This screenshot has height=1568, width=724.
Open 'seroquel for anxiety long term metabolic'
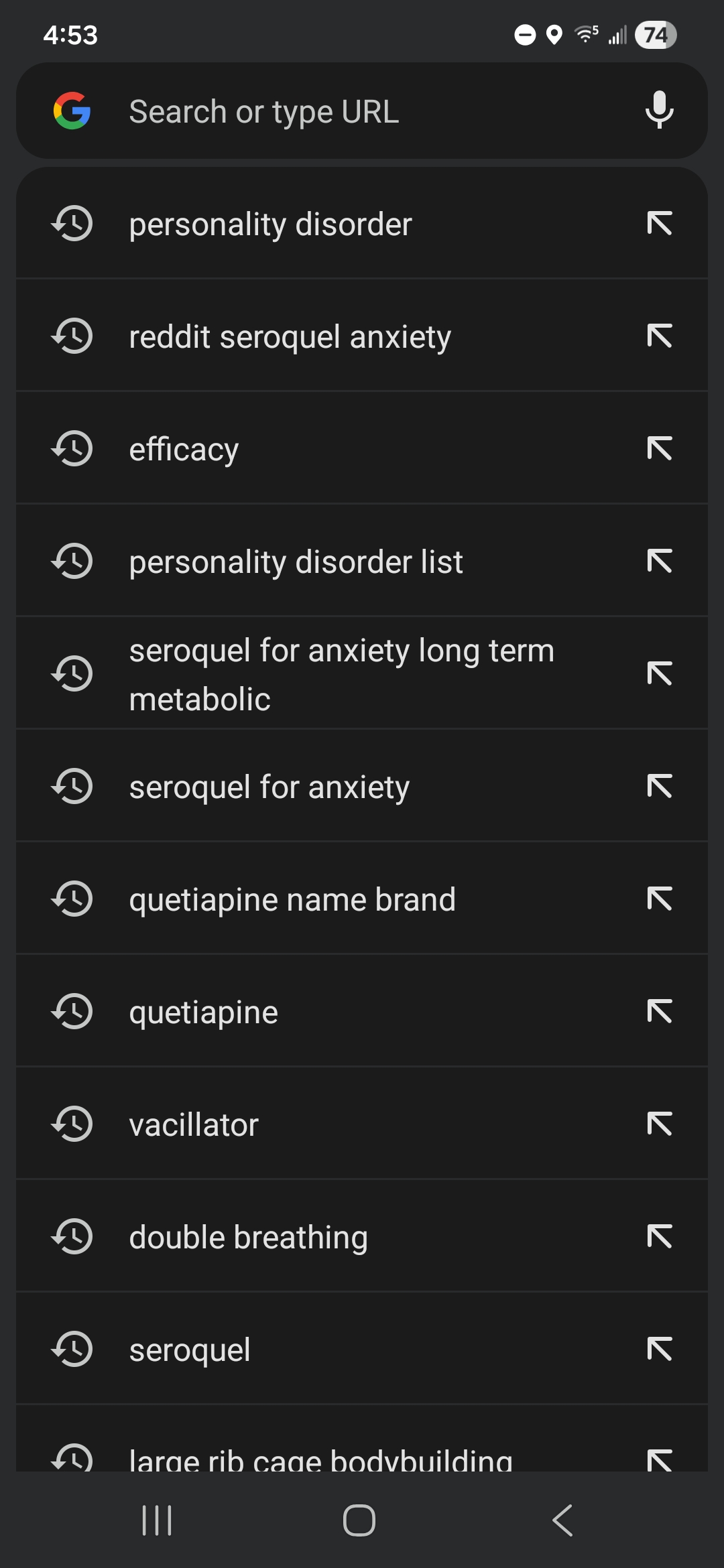[341, 674]
